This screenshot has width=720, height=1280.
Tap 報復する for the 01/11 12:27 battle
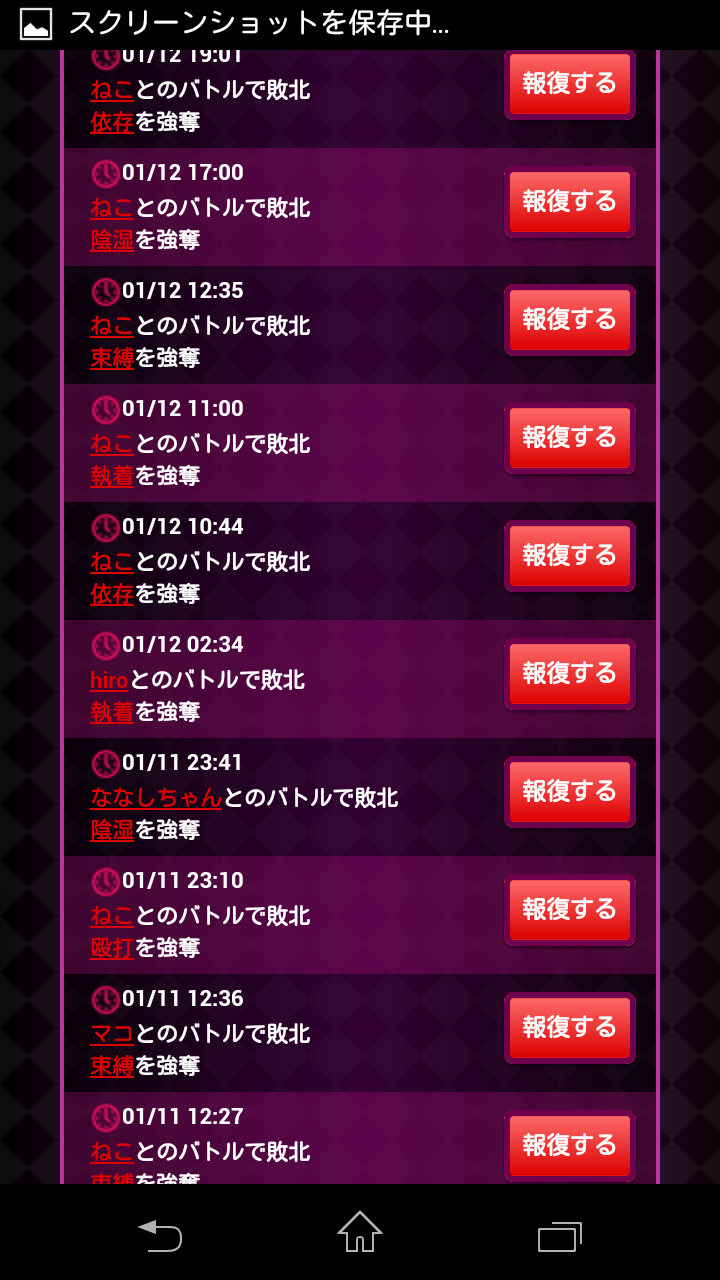click(x=569, y=1146)
